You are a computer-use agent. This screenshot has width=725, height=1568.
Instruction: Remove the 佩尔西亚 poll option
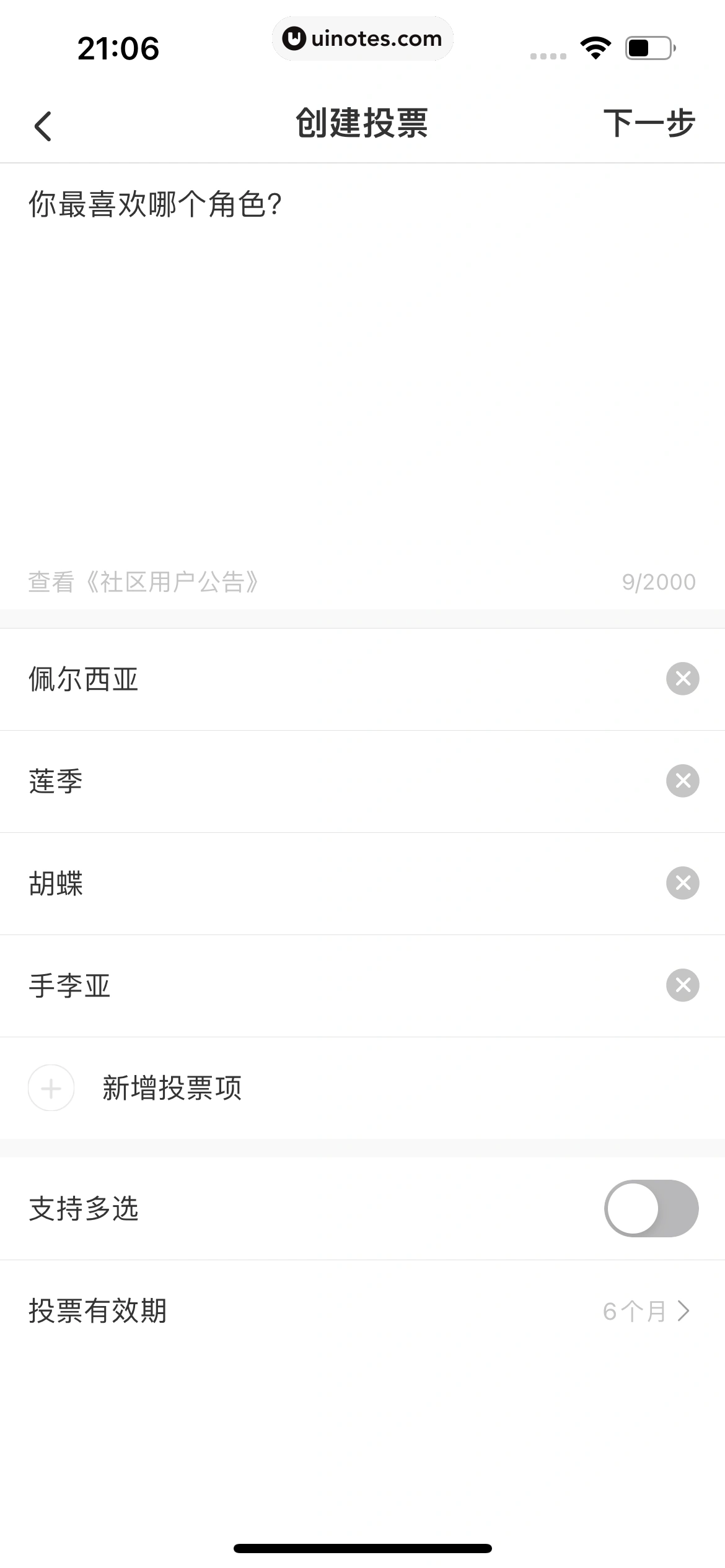click(x=683, y=678)
